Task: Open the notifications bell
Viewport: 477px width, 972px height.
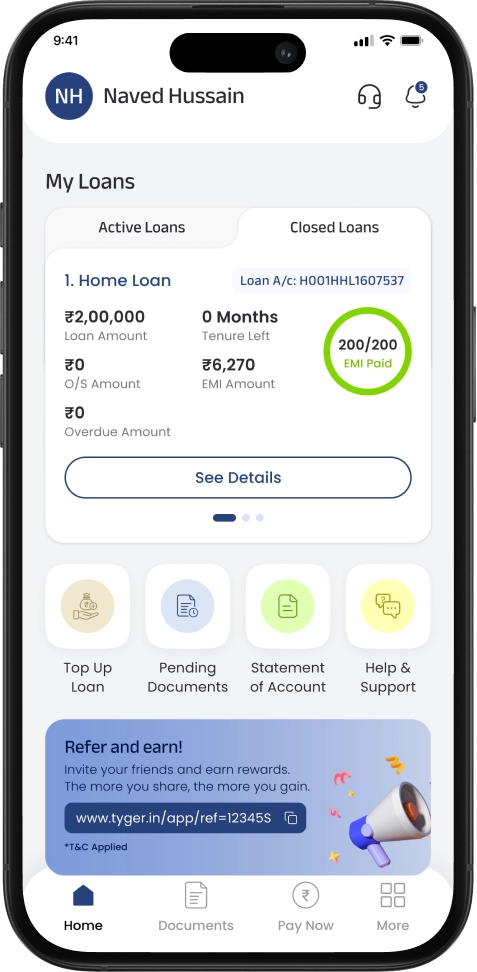Action: point(416,95)
